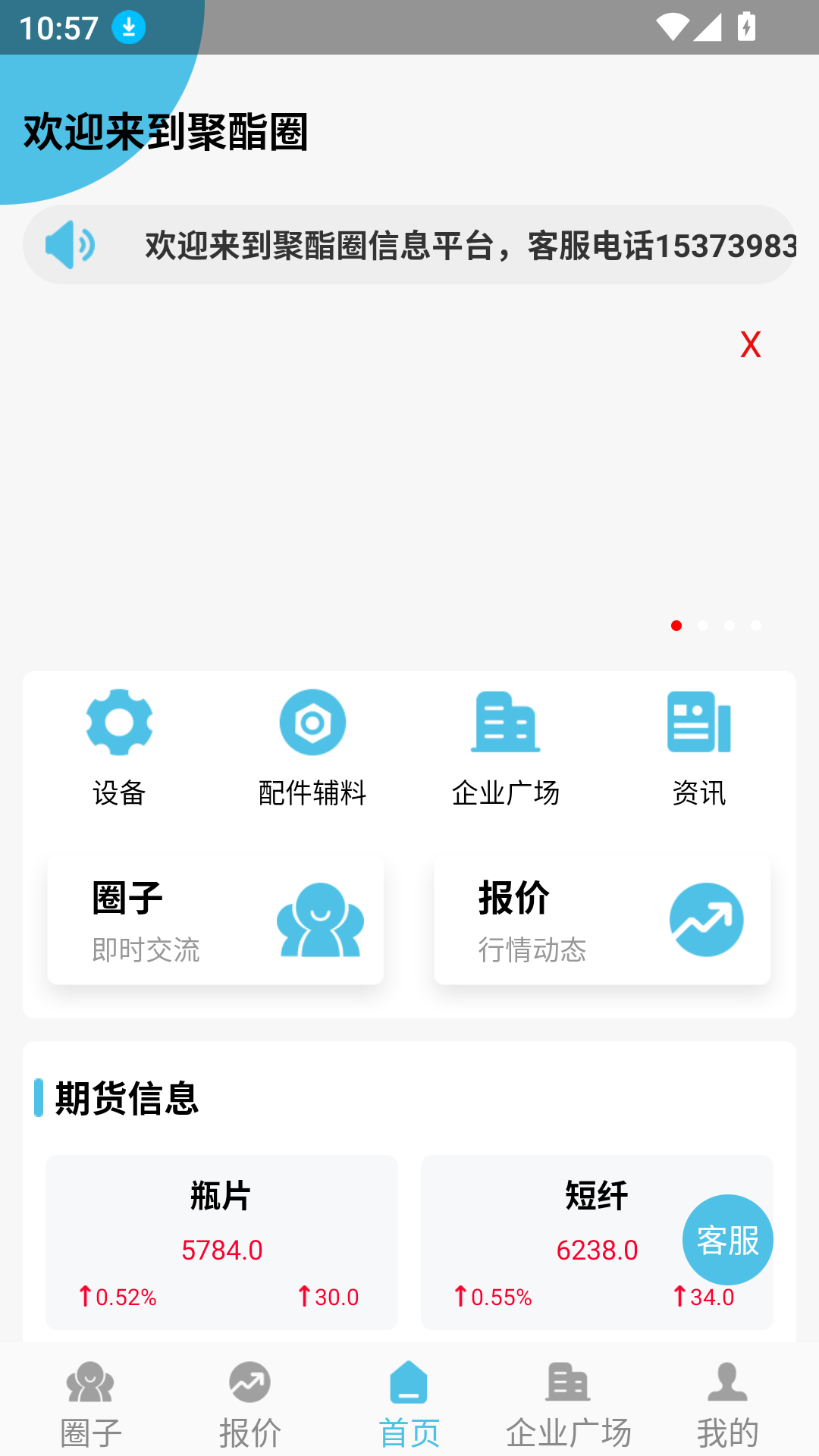View the 短纤 futures price card

(x=597, y=1242)
